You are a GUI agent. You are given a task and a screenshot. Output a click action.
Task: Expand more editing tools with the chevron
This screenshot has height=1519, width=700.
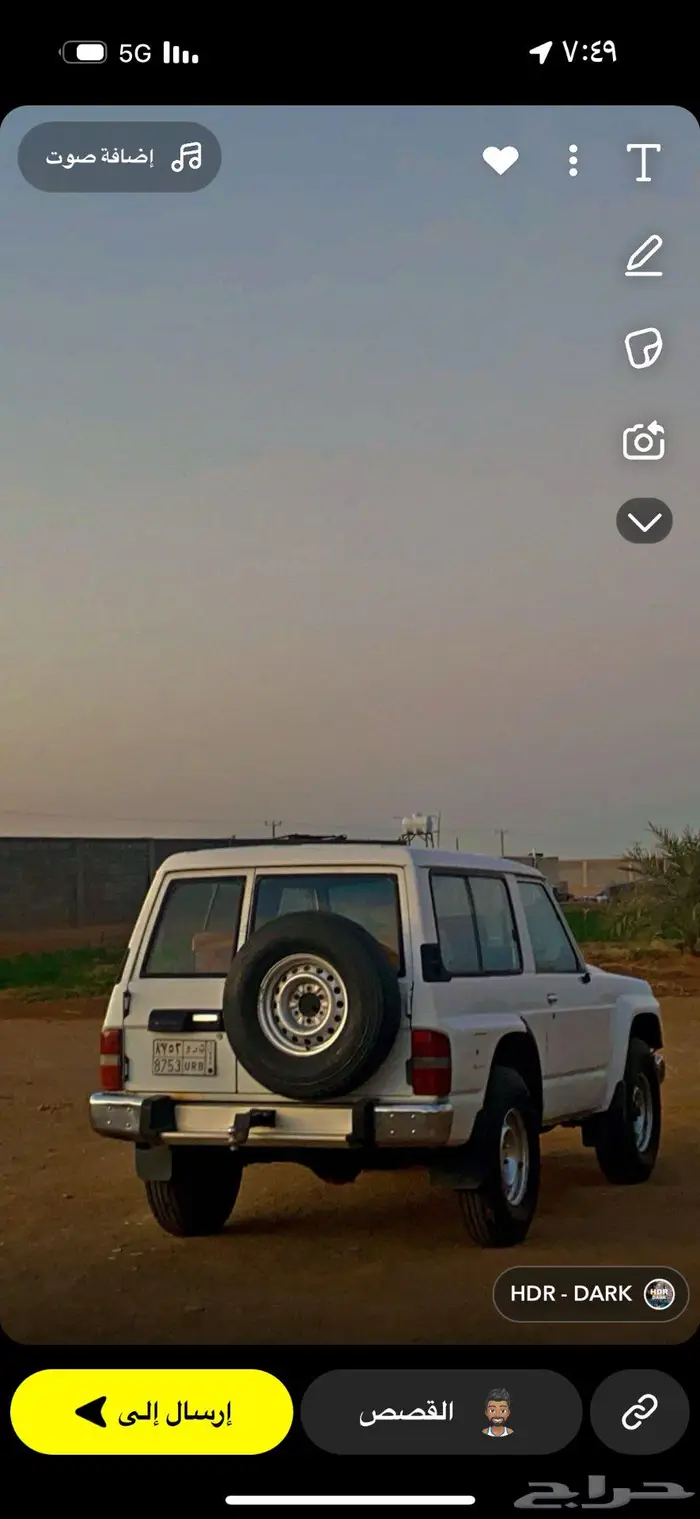(644, 521)
